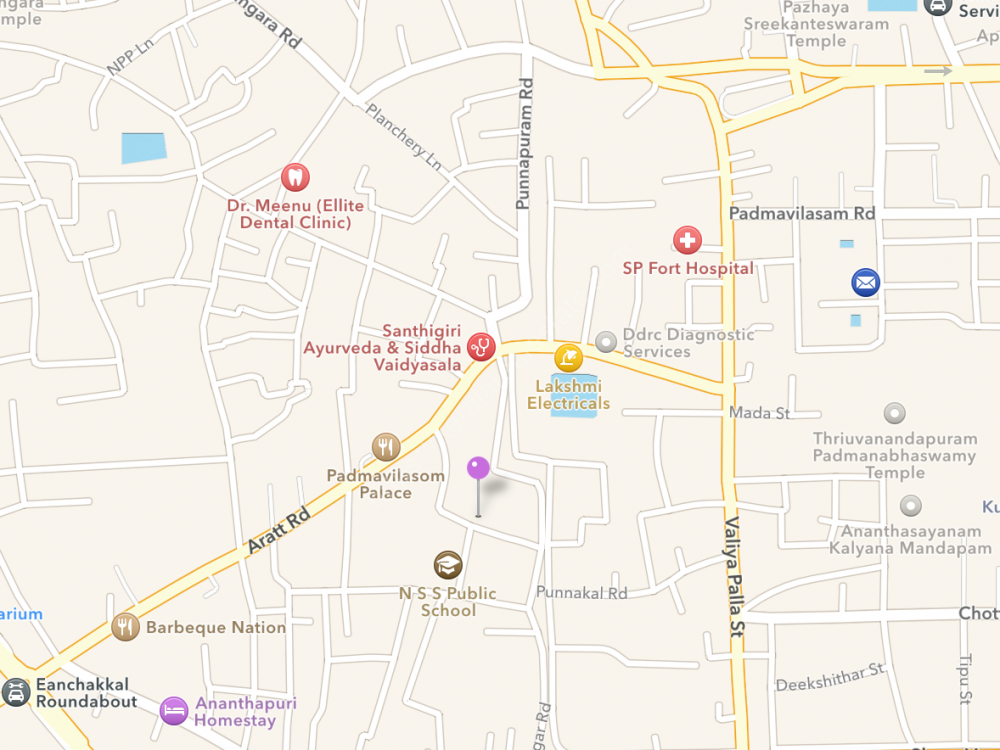Open Dr. Meenu dental clinic marker

click(x=294, y=178)
